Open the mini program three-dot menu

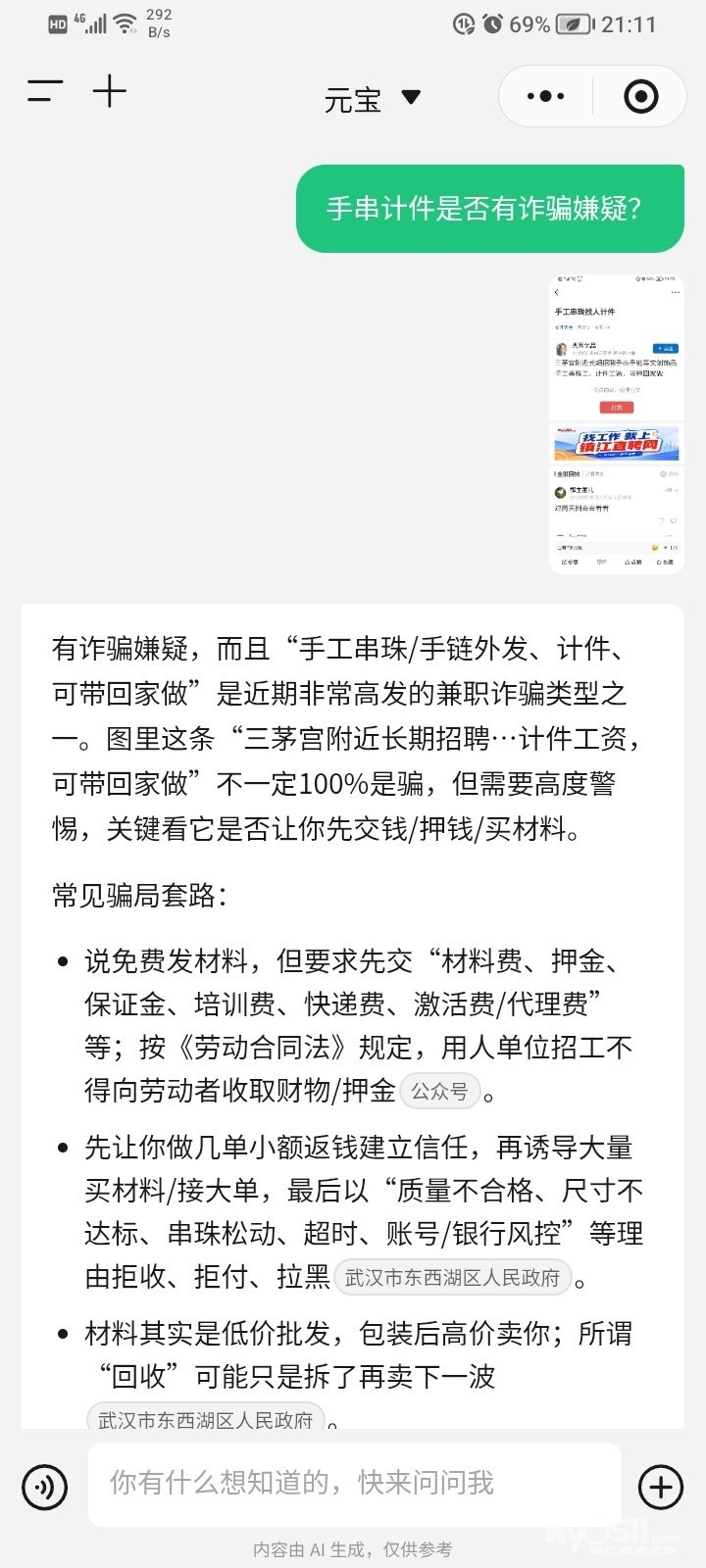pos(546,96)
